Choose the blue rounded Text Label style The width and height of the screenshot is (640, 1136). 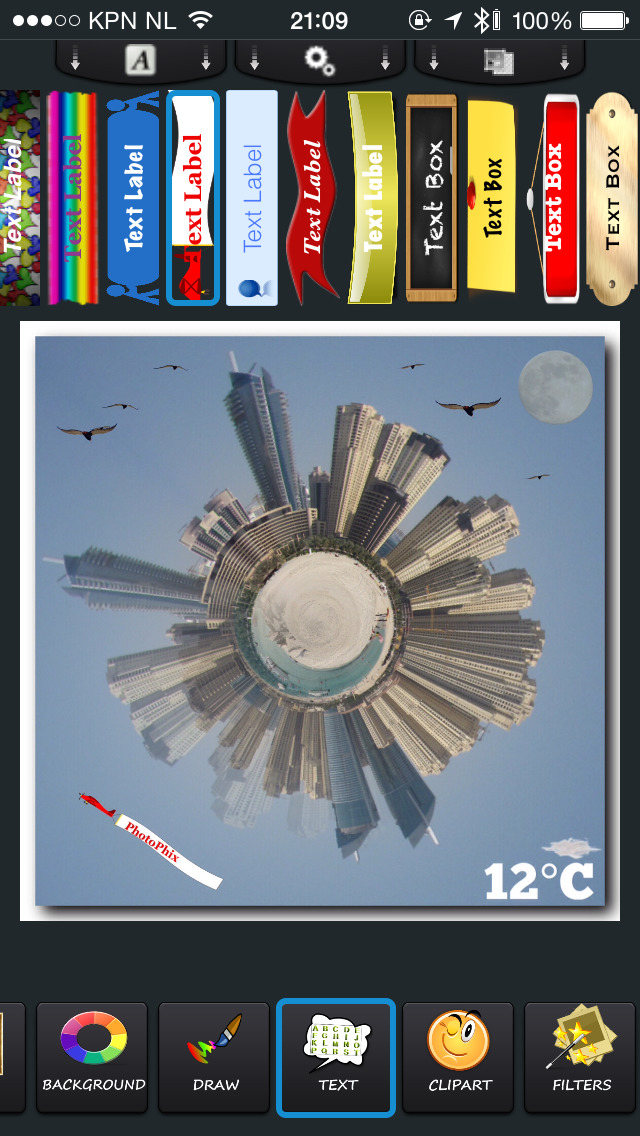coord(133,197)
